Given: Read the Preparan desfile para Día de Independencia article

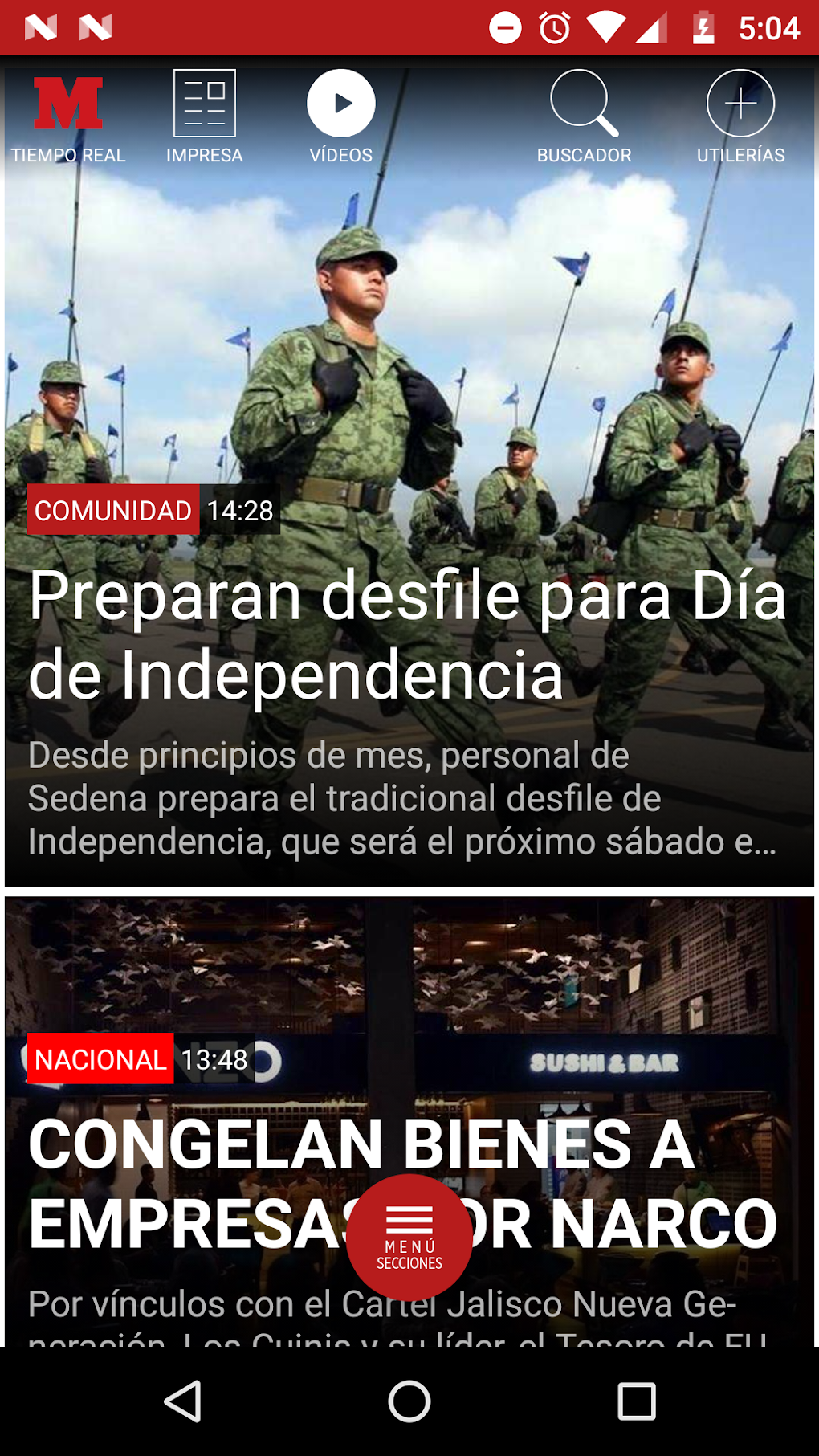Looking at the screenshot, I should (x=408, y=634).
